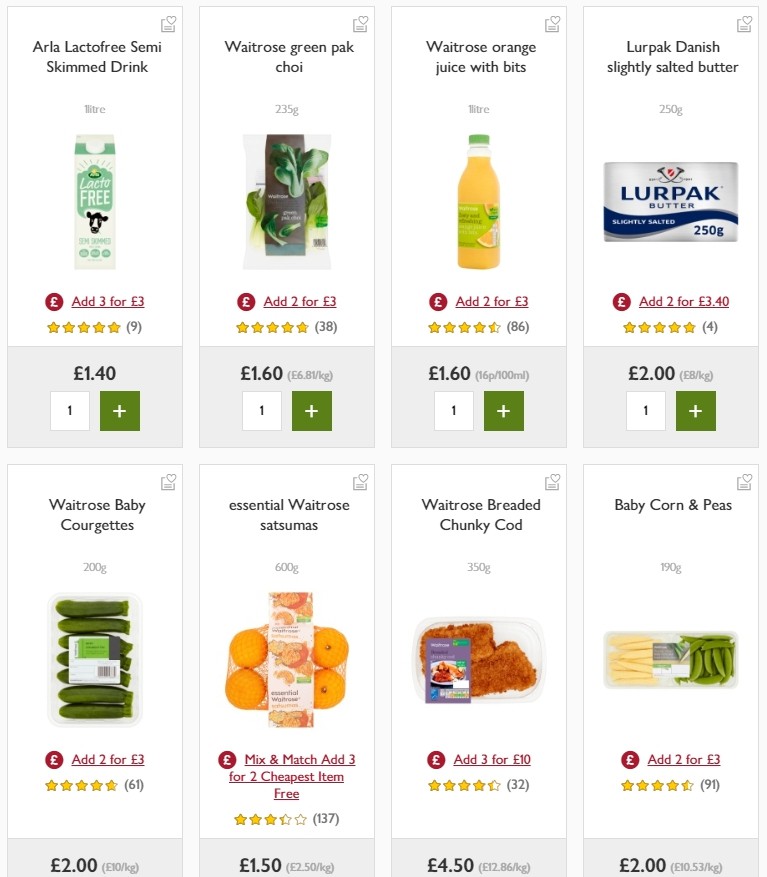View the star rating reviews for orange juice
Screen dimensions: 767x877
pos(464,326)
